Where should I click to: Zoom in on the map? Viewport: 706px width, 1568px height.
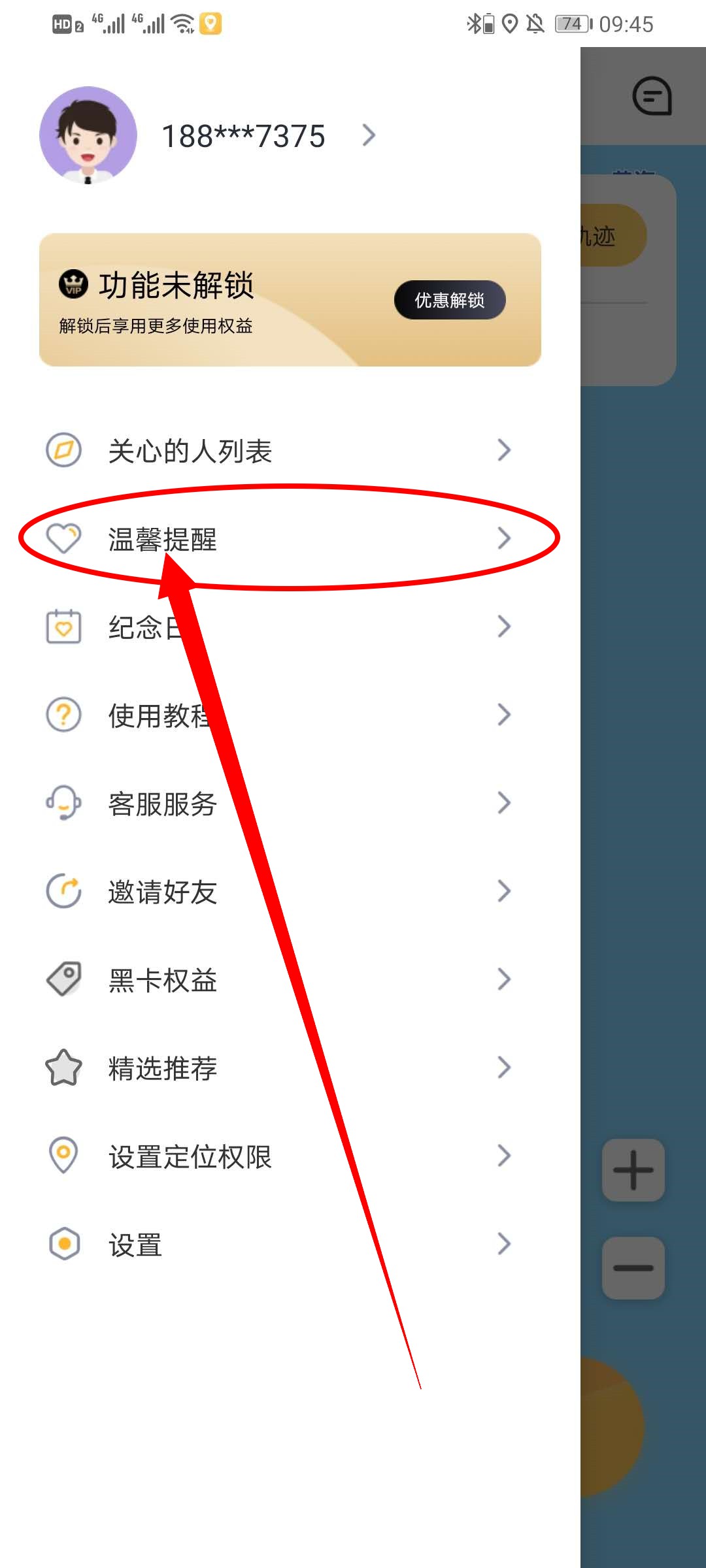click(633, 1169)
